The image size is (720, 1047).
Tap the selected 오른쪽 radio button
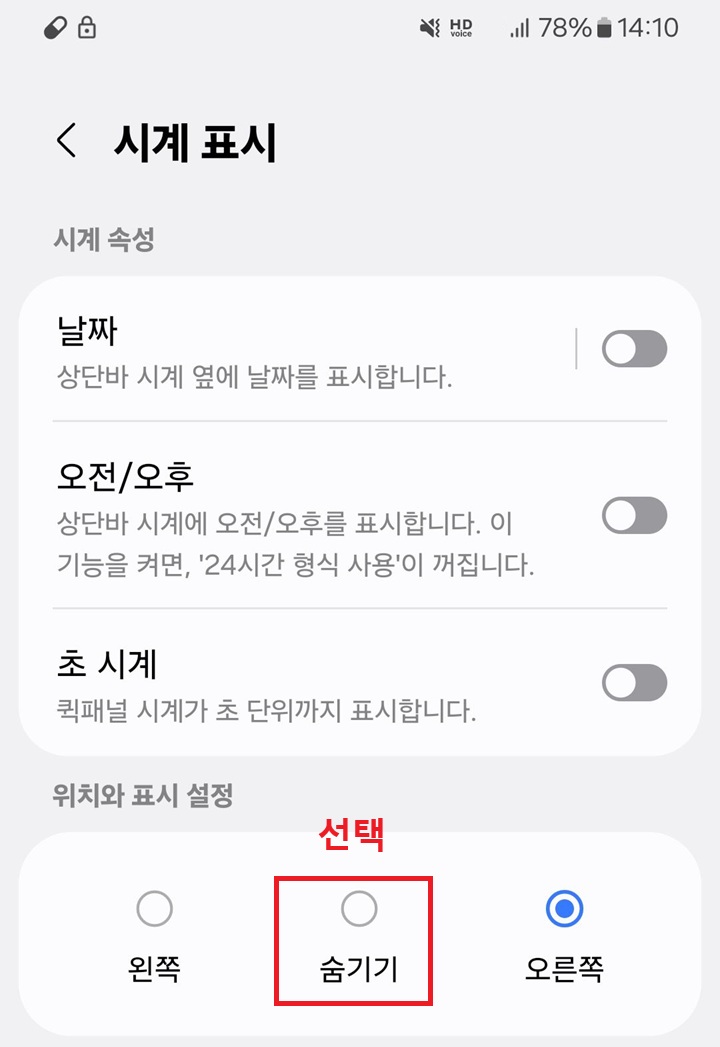(562, 908)
